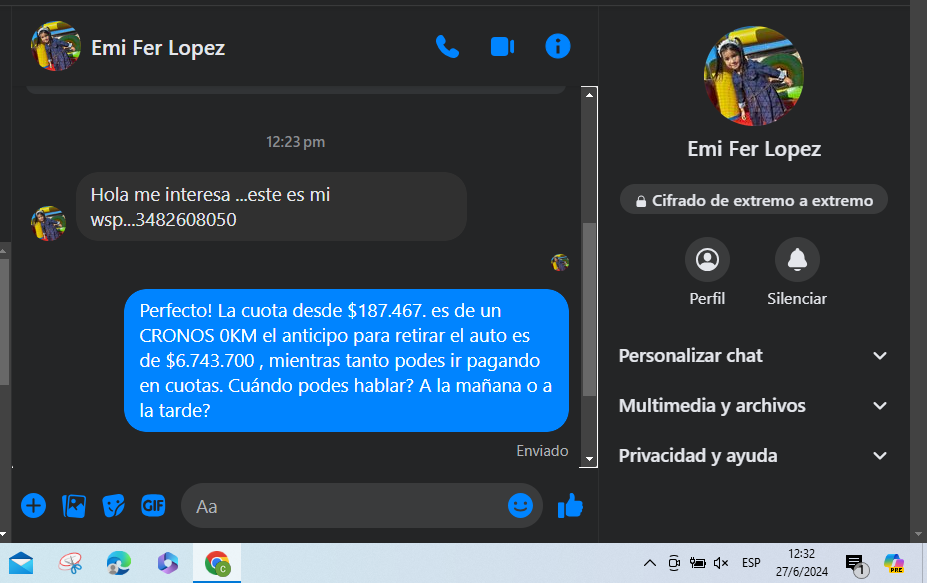
Task: Expand Multimedia y archivos section
Action: [753, 406]
